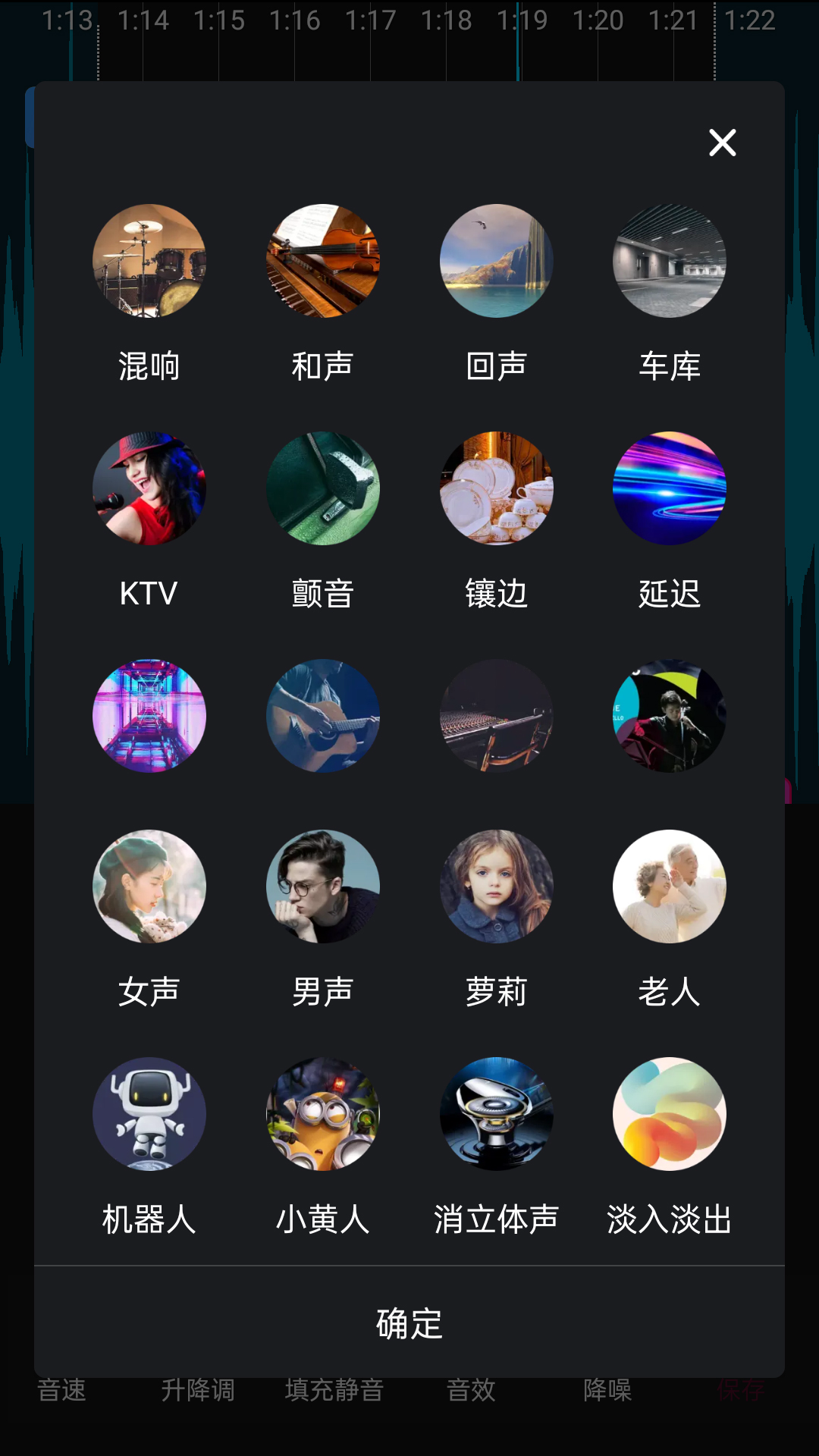Image resolution: width=819 pixels, height=1456 pixels.
Task: Apply the 镶边 flanger effect
Action: (x=496, y=488)
